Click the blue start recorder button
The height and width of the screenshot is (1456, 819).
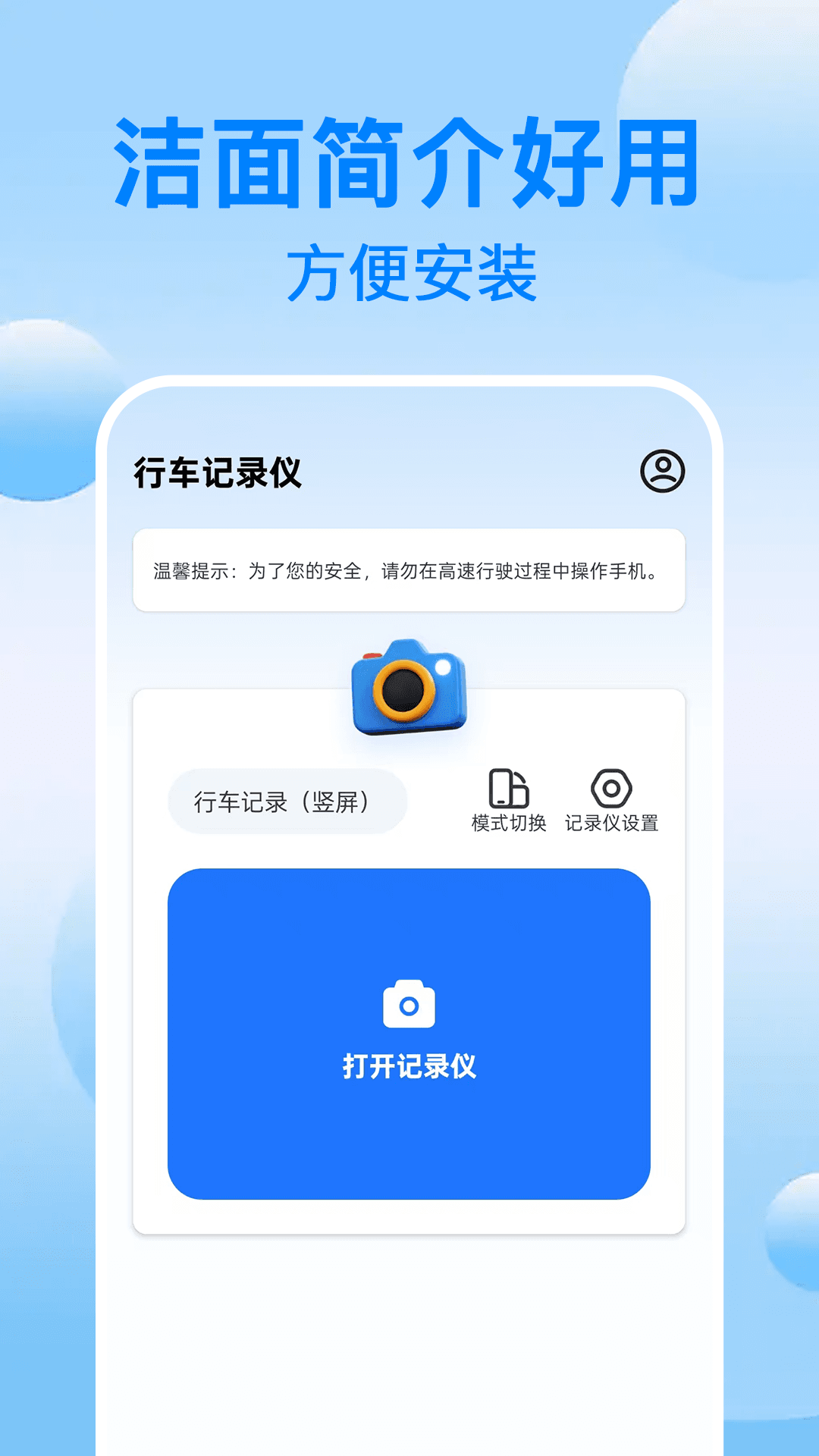click(409, 1031)
